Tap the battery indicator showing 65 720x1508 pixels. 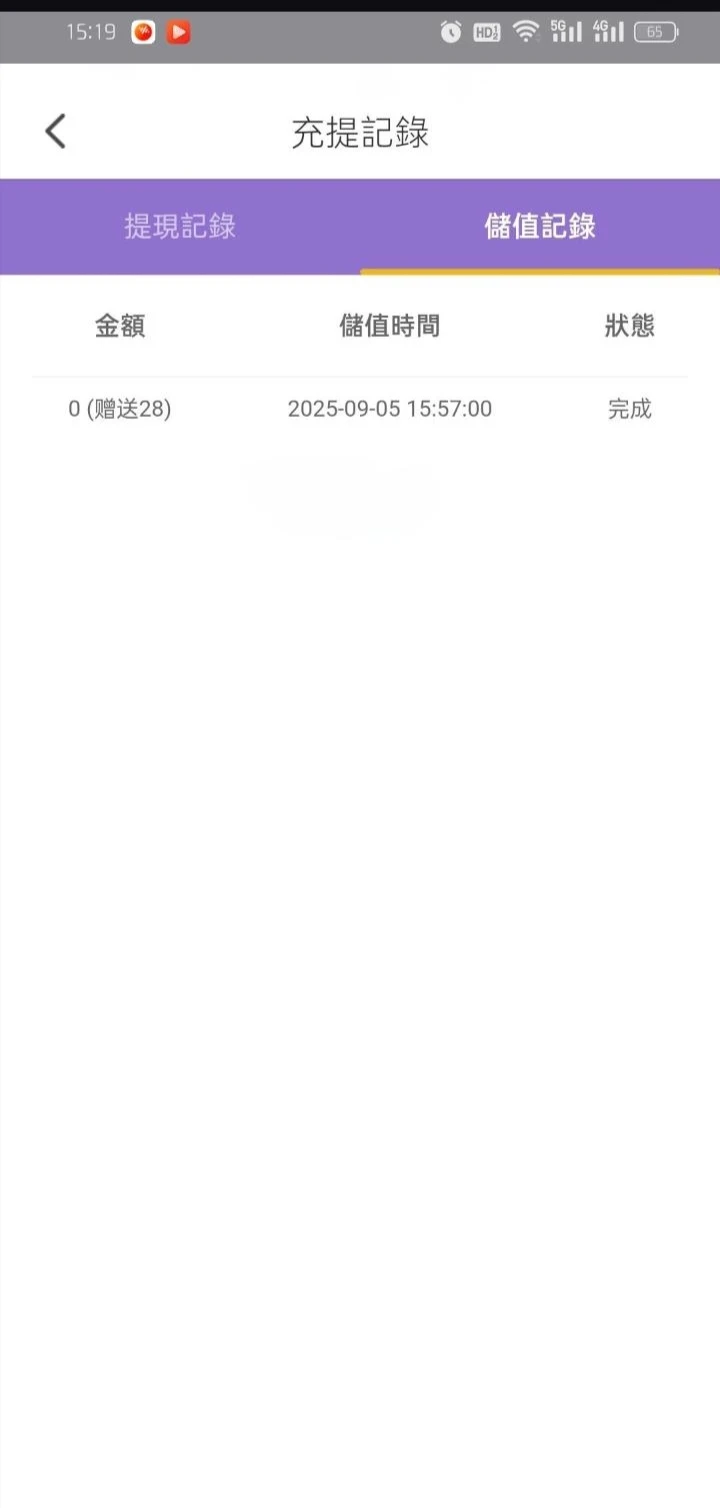coord(658,32)
